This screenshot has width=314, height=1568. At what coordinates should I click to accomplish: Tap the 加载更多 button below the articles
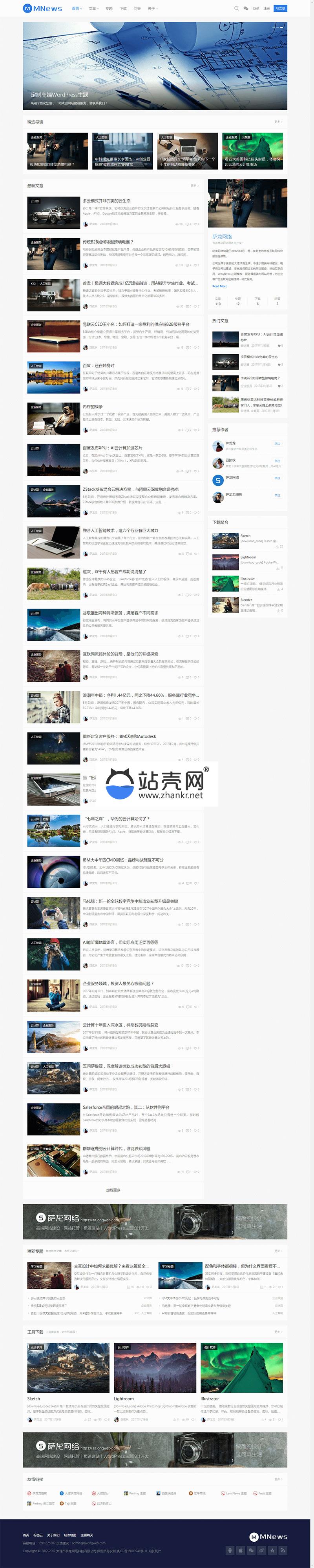(113, 1189)
